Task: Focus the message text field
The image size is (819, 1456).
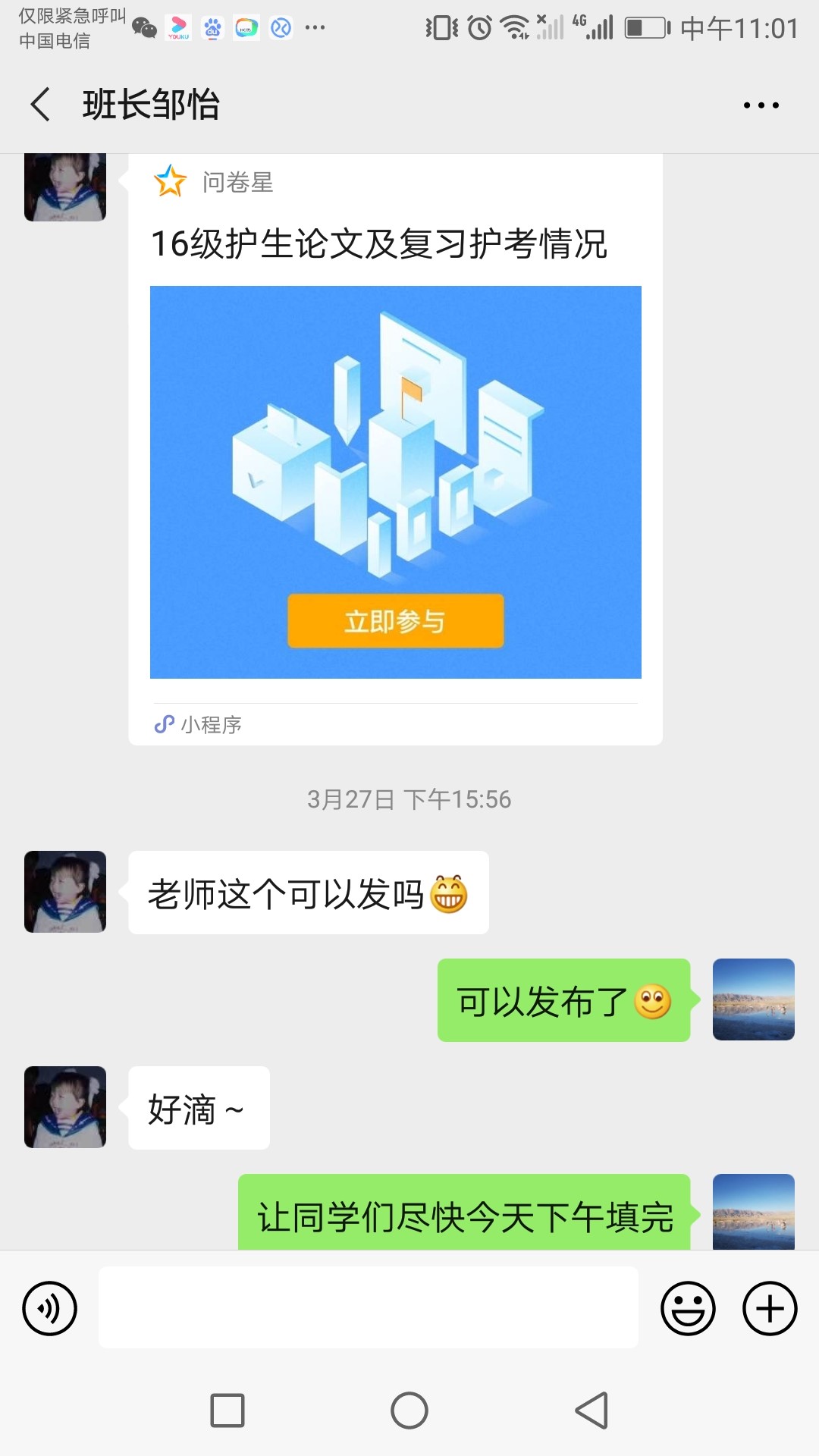Action: point(369,1307)
